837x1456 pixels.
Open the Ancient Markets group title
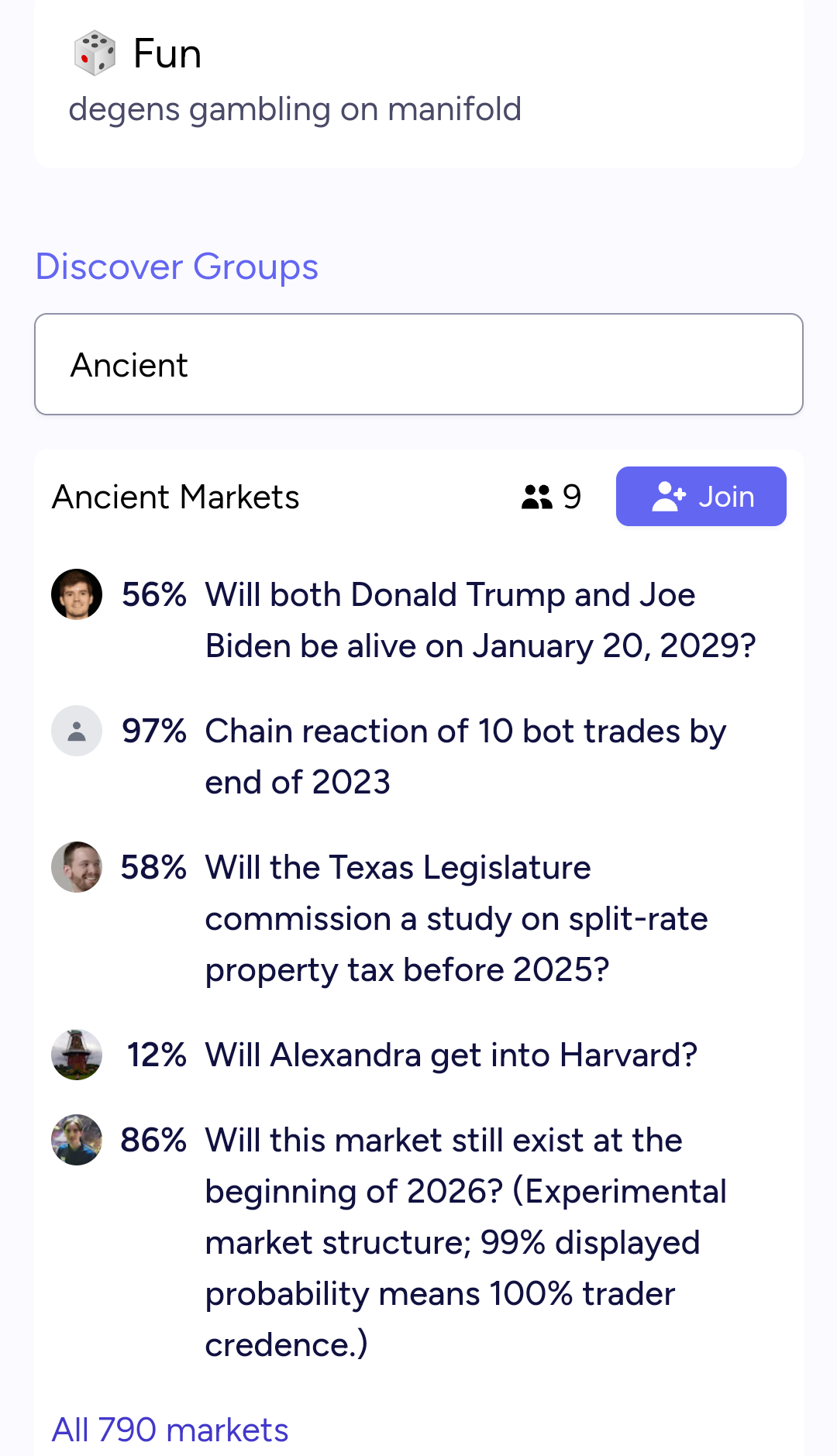pyautogui.click(x=176, y=497)
